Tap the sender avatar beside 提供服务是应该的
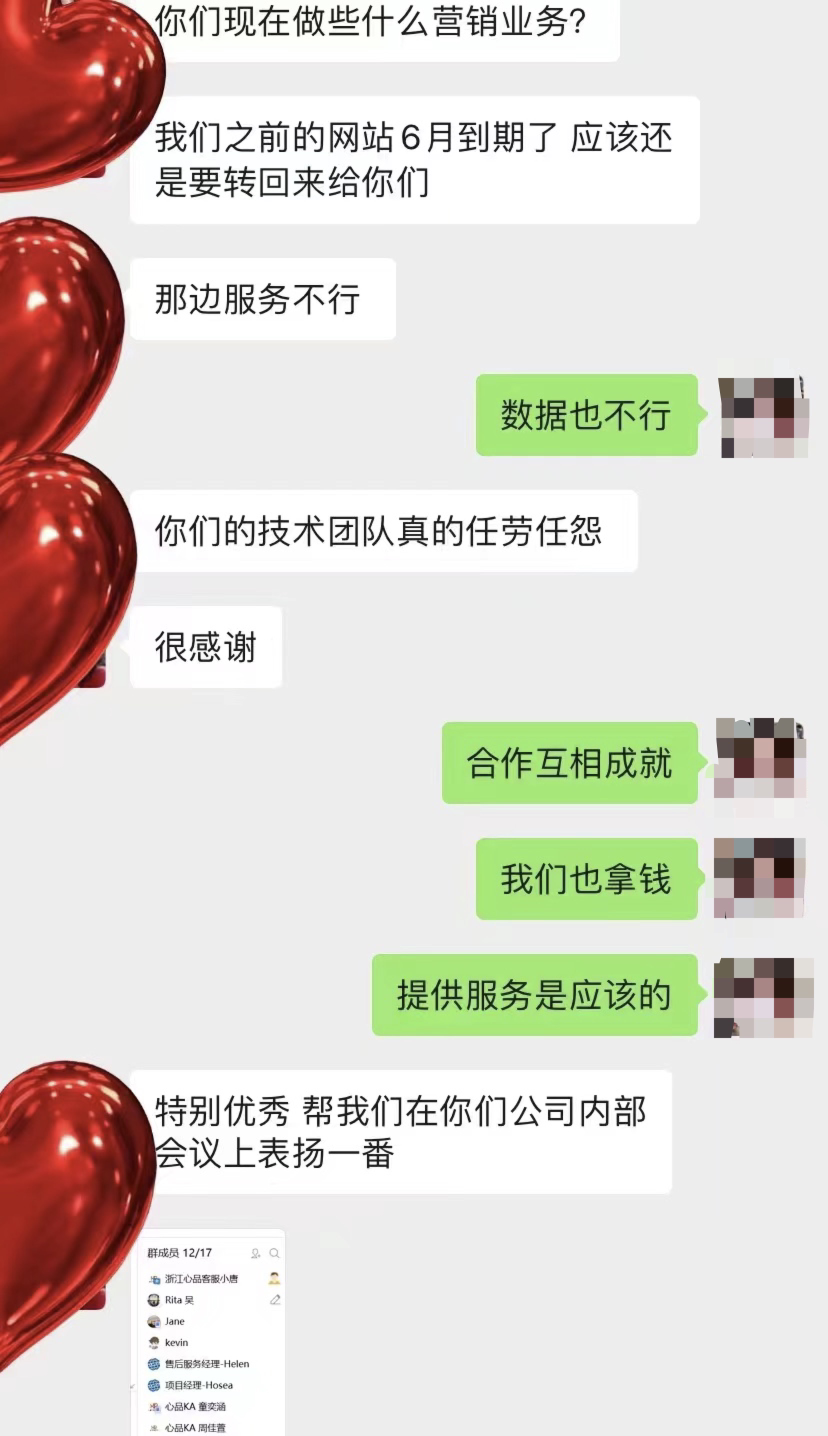The width and height of the screenshot is (828, 1436). click(762, 996)
